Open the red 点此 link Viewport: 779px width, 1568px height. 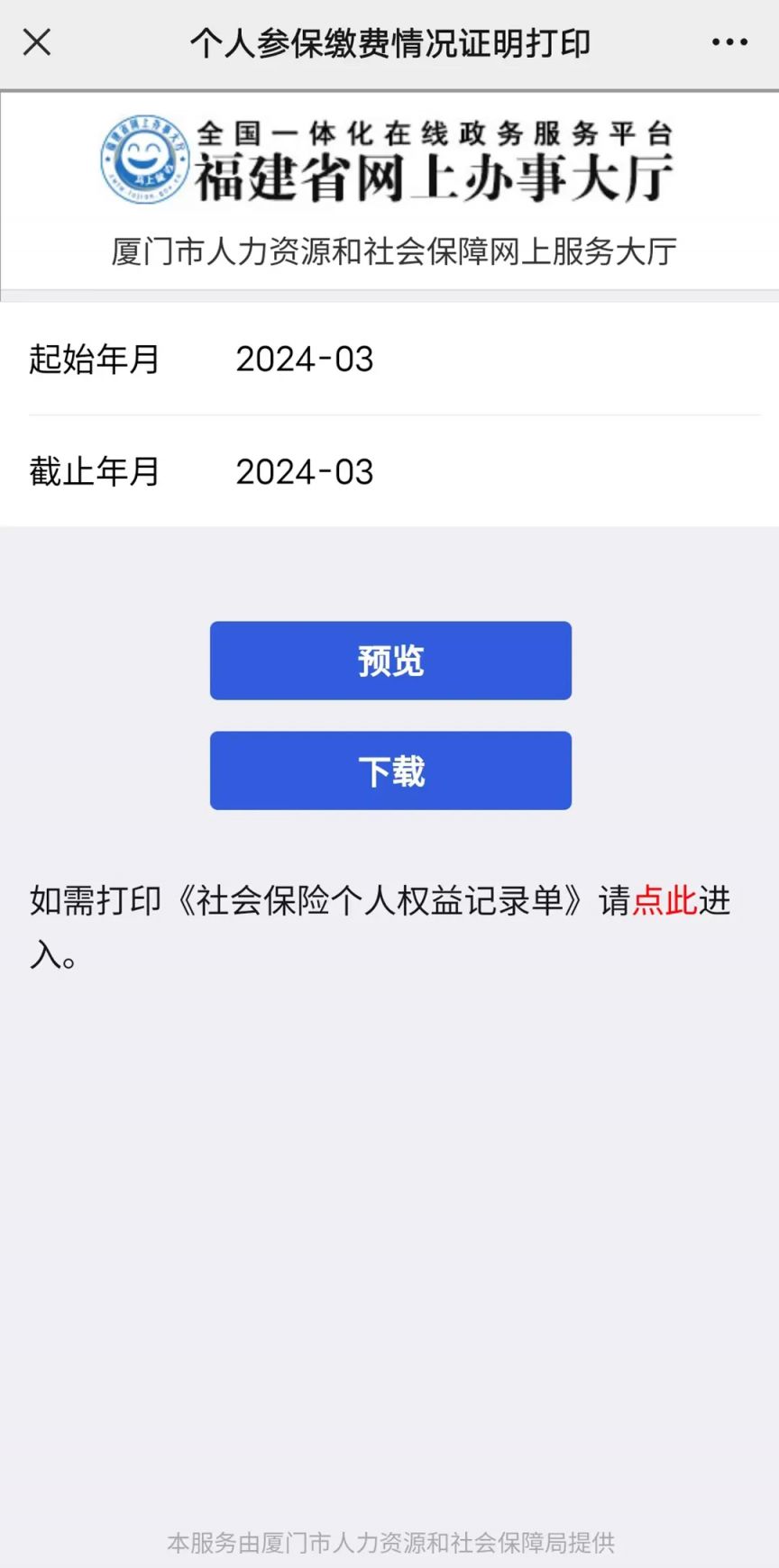pos(664,900)
